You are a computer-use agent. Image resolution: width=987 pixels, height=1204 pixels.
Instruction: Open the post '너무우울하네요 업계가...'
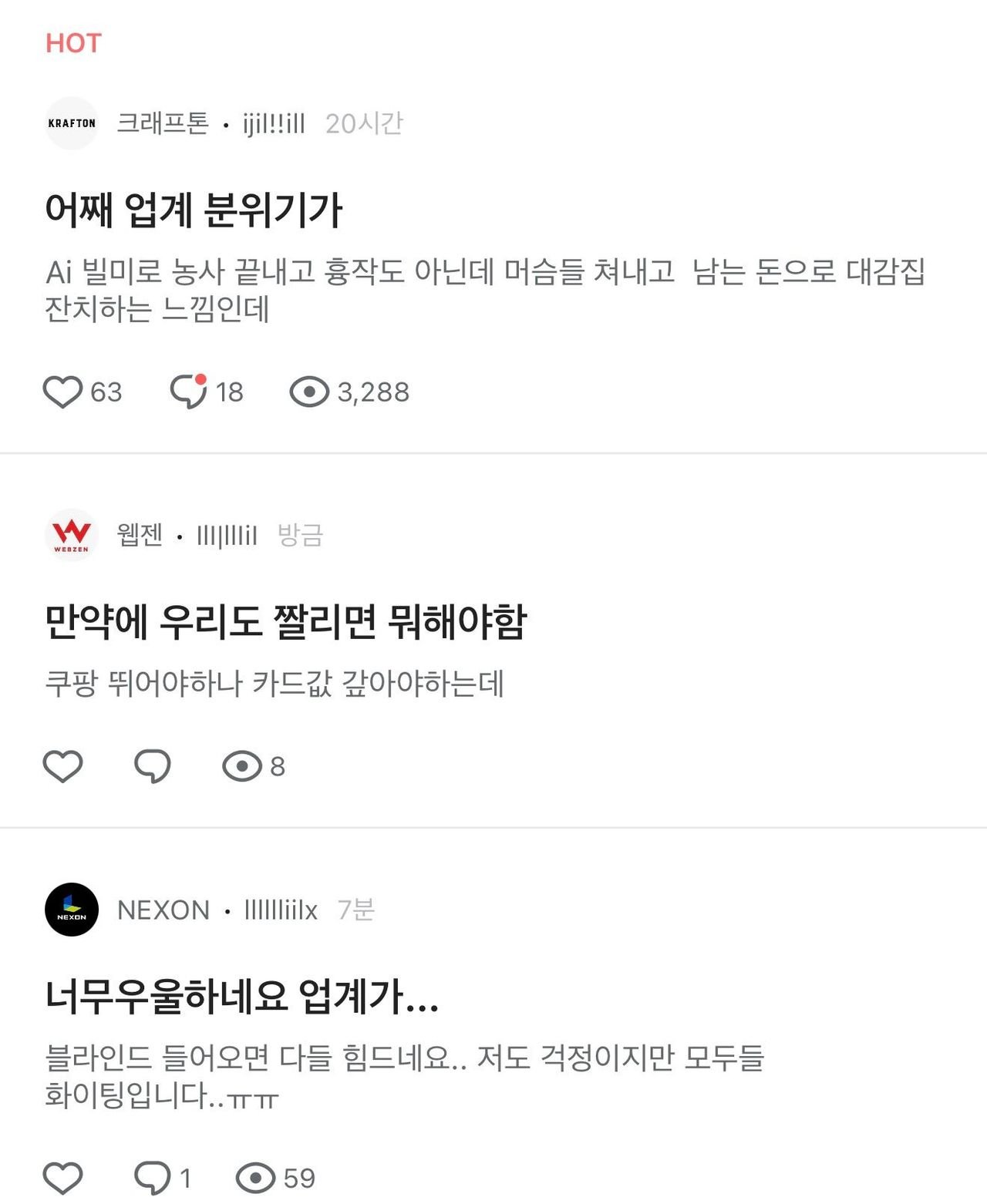tap(241, 996)
